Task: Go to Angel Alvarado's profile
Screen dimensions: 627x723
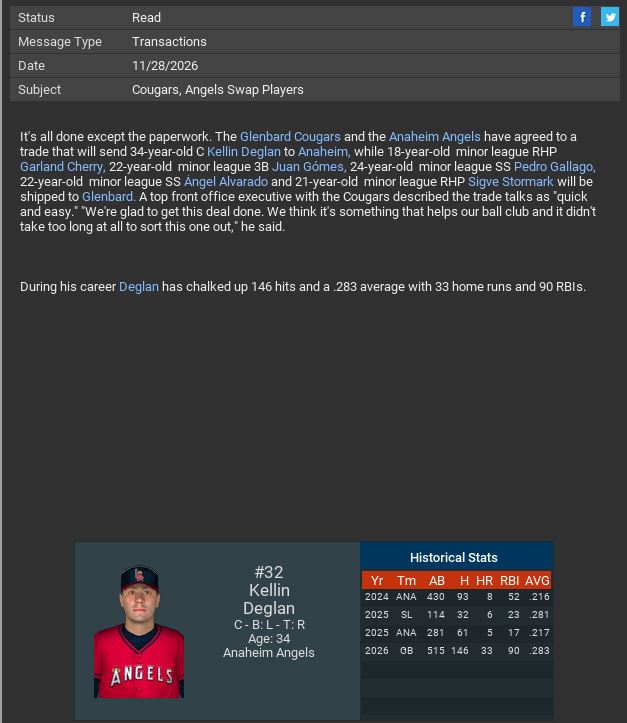Action: pyautogui.click(x=226, y=182)
